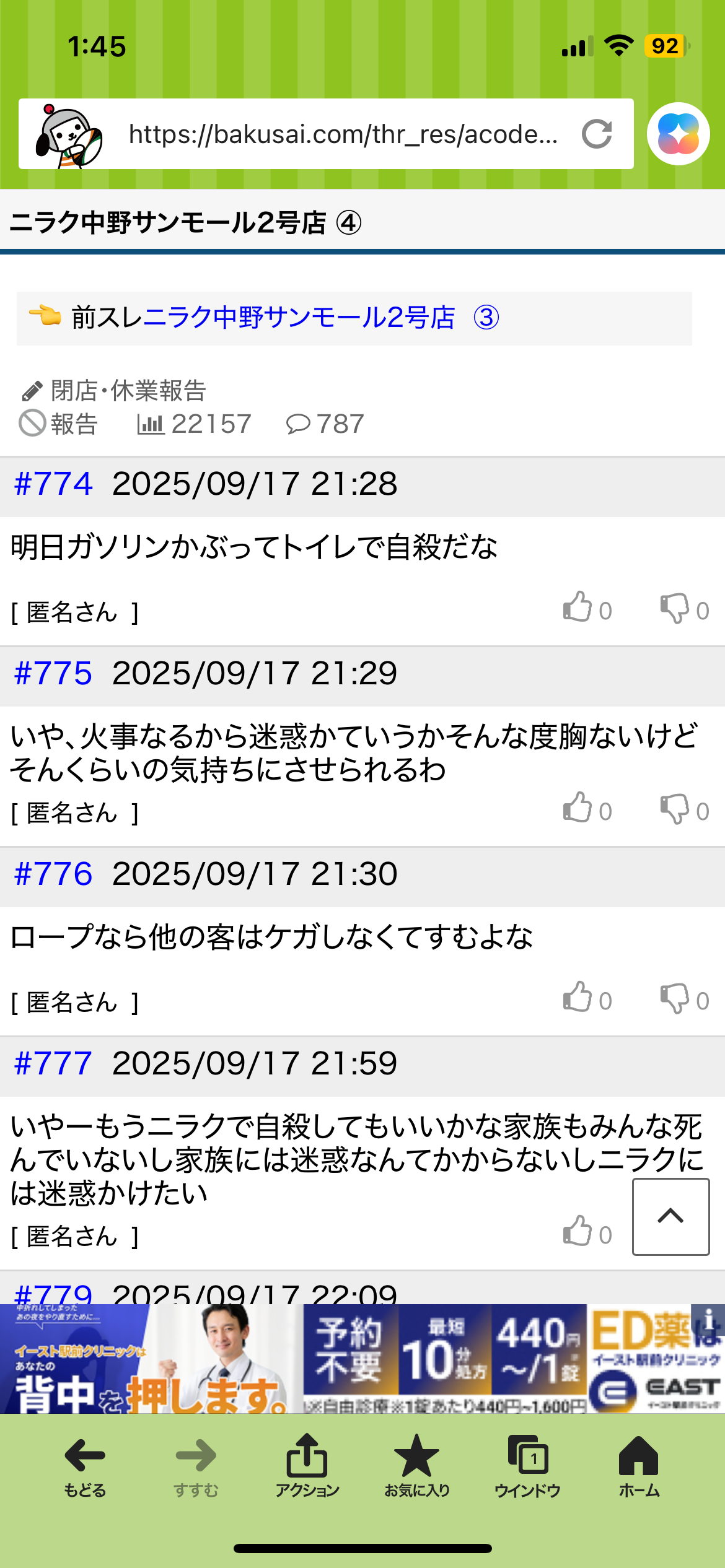
Task: Like post #776
Action: click(578, 997)
